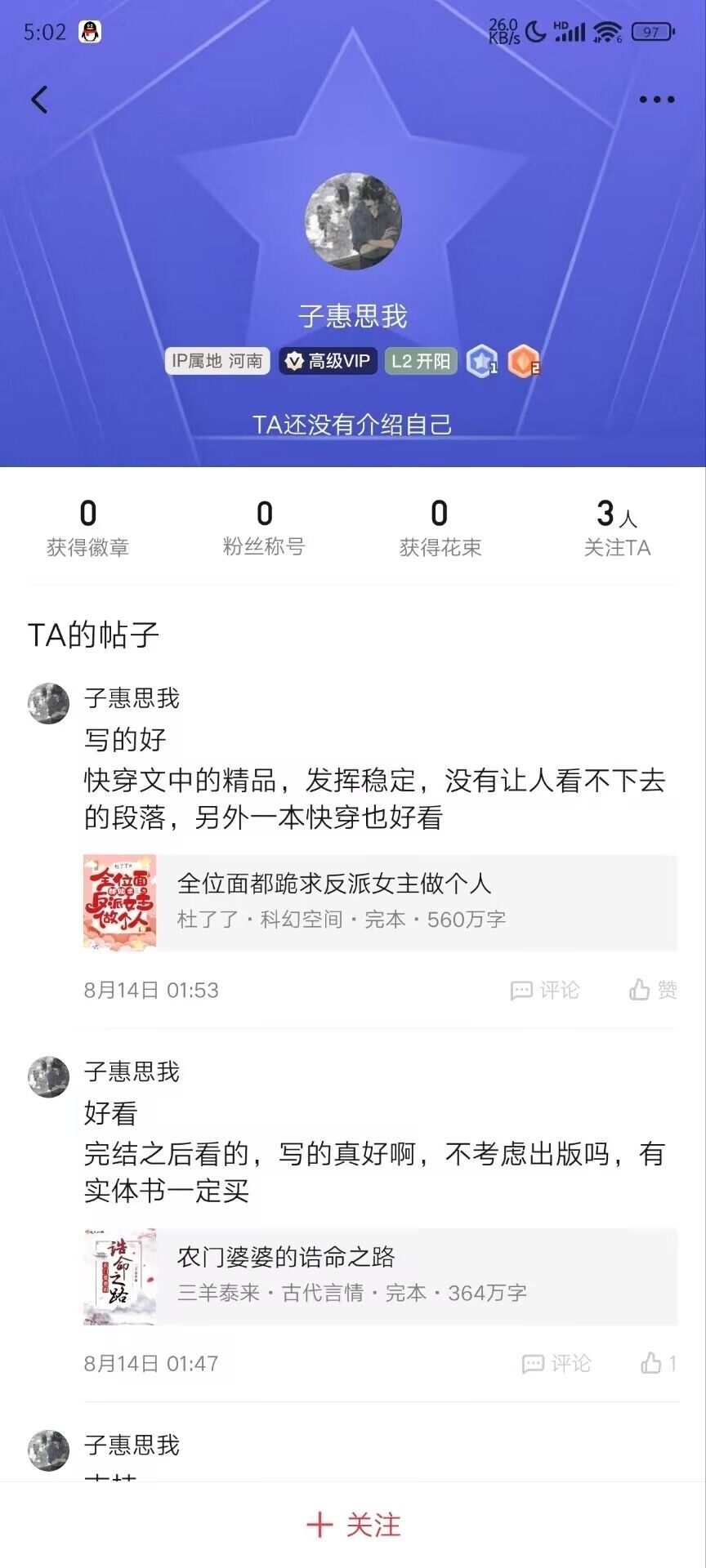Comment on the 8月14日 01:47 post
The height and width of the screenshot is (1568, 706).
coord(556,1363)
